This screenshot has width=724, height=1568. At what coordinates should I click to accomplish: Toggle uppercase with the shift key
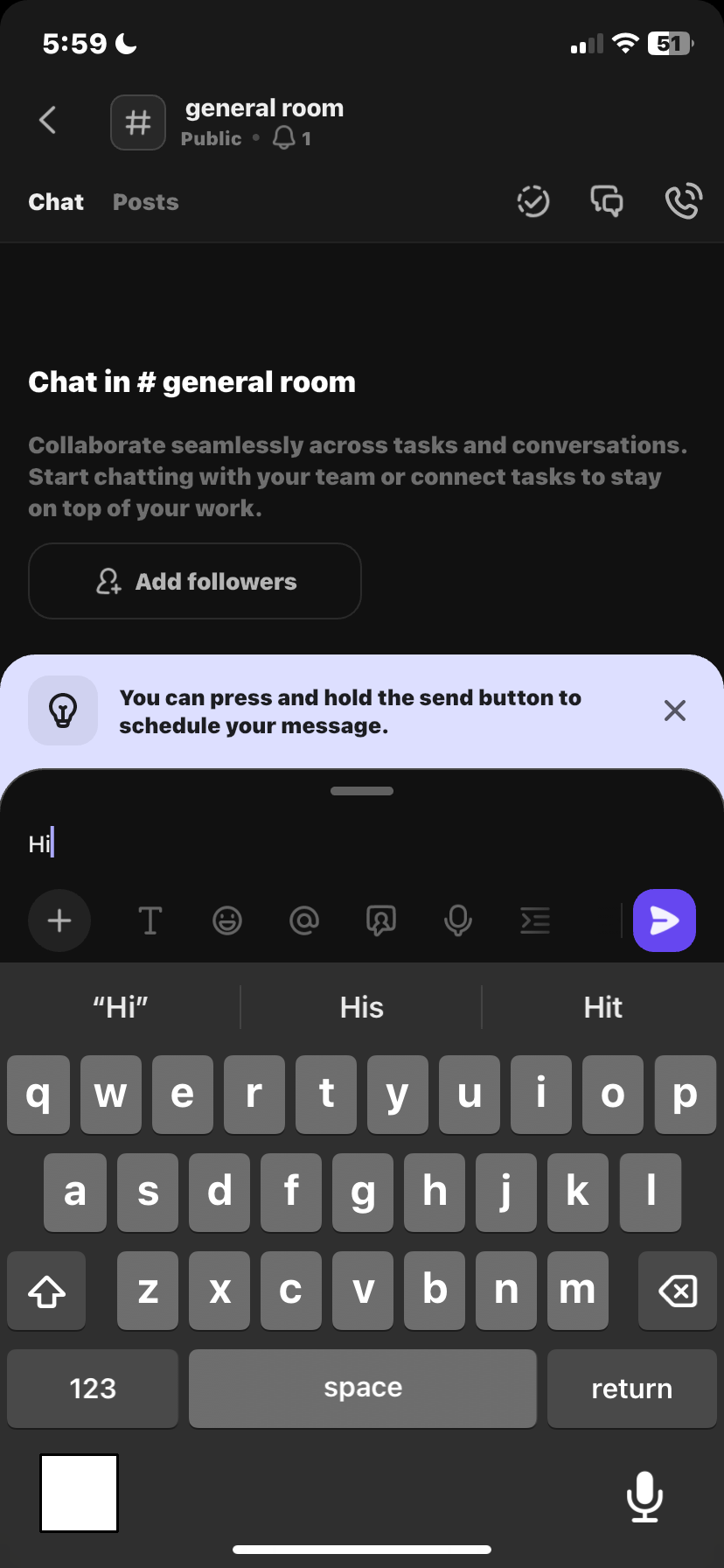click(x=45, y=1290)
